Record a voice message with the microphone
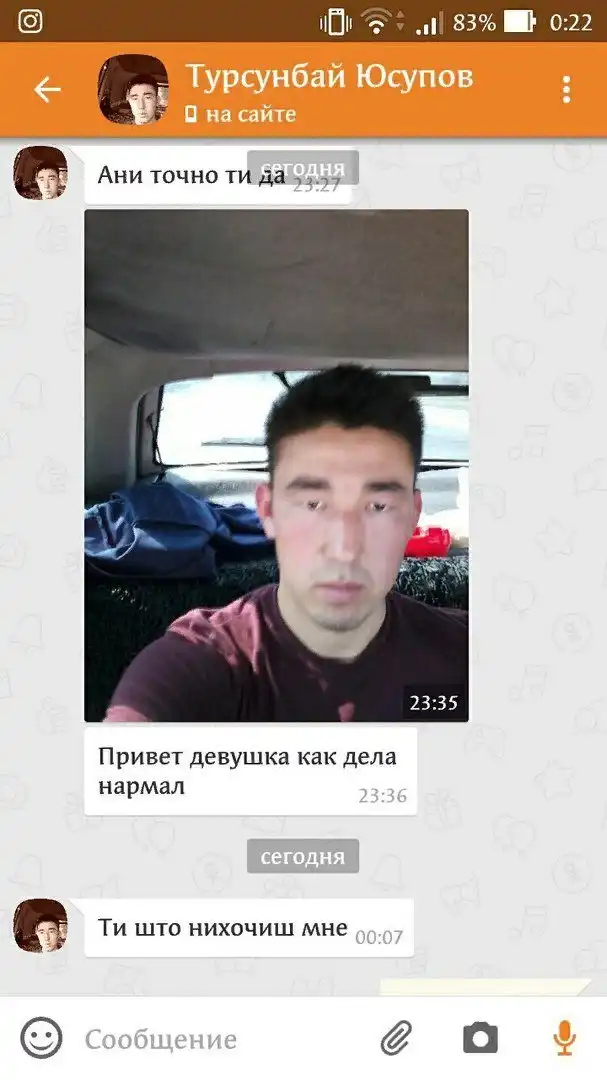Screen dimensions: 607x1080 click(x=564, y=1039)
